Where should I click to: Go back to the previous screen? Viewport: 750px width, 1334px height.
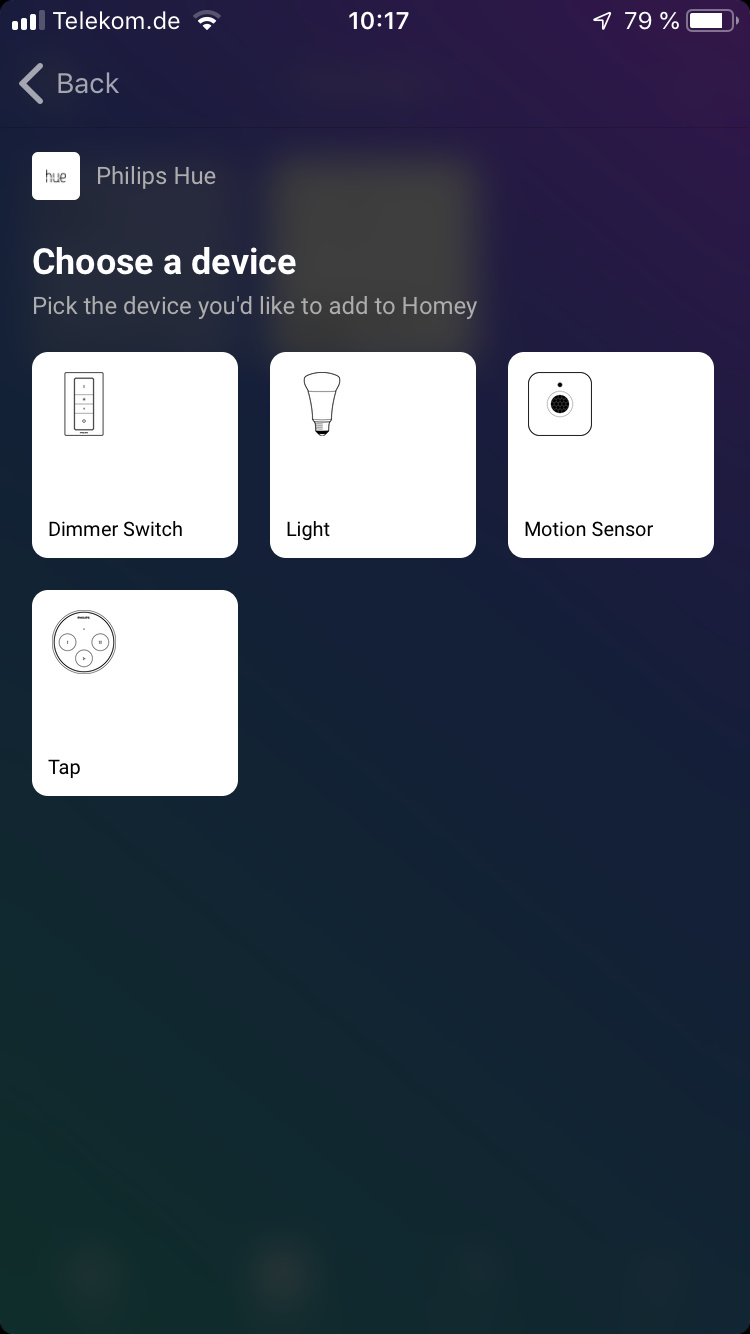[x=68, y=84]
